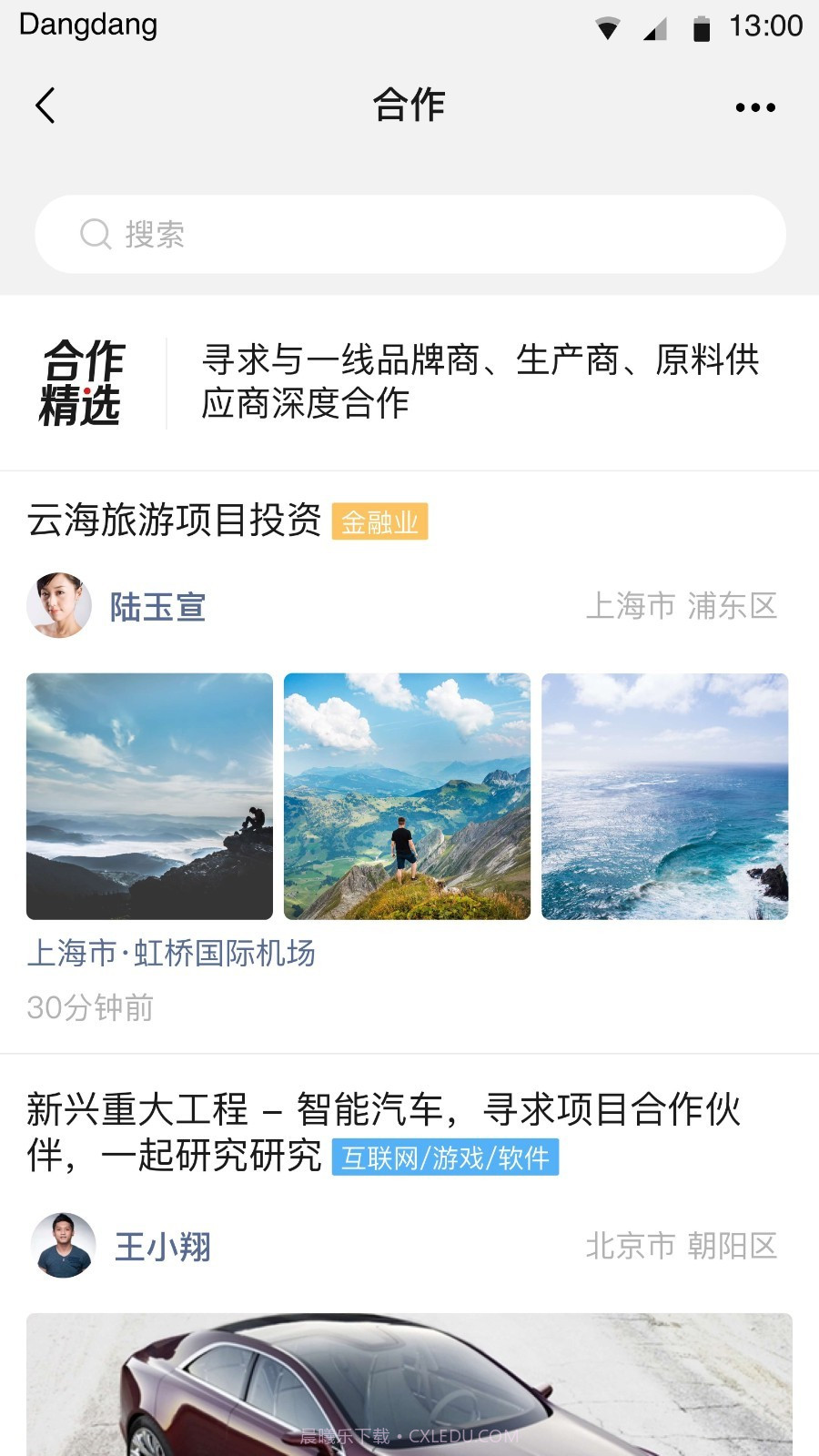
Task: Tap the 30分钟前 timestamp
Action: pos(90,1007)
